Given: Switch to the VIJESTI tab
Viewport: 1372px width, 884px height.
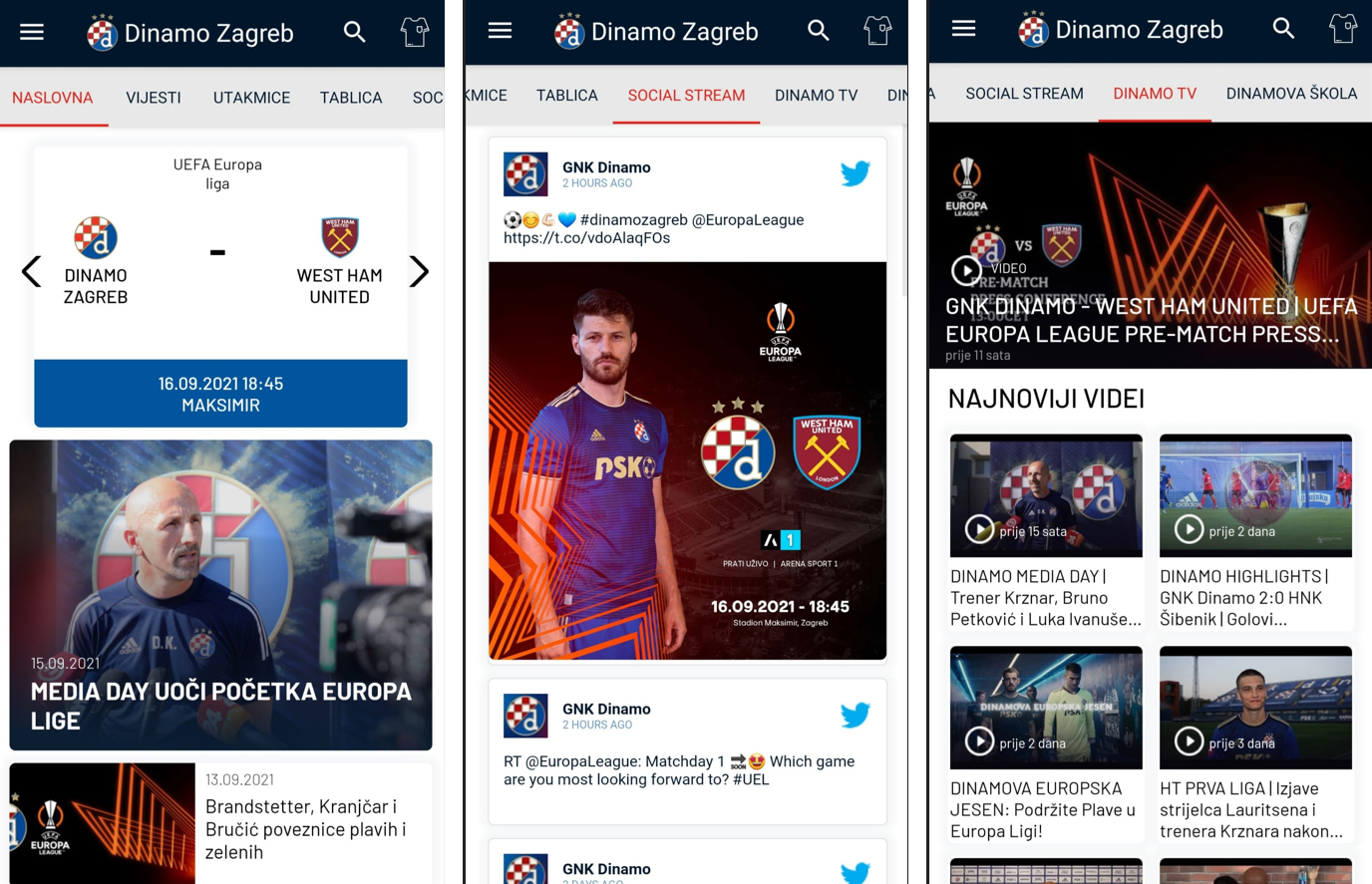Looking at the screenshot, I should (153, 98).
